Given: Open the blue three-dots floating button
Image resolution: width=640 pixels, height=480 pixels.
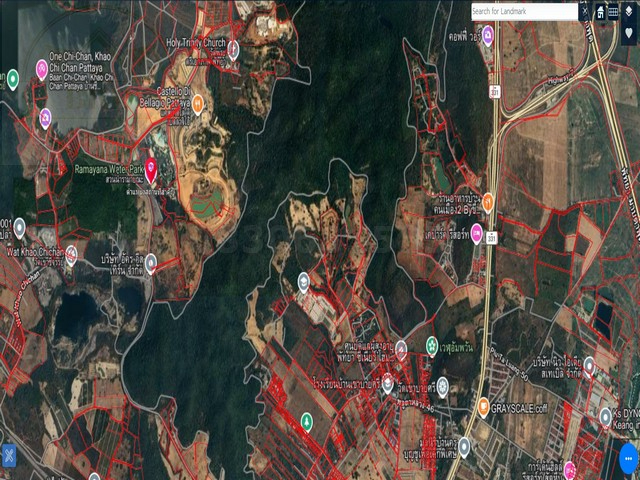Looking at the screenshot, I should (x=628, y=458).
